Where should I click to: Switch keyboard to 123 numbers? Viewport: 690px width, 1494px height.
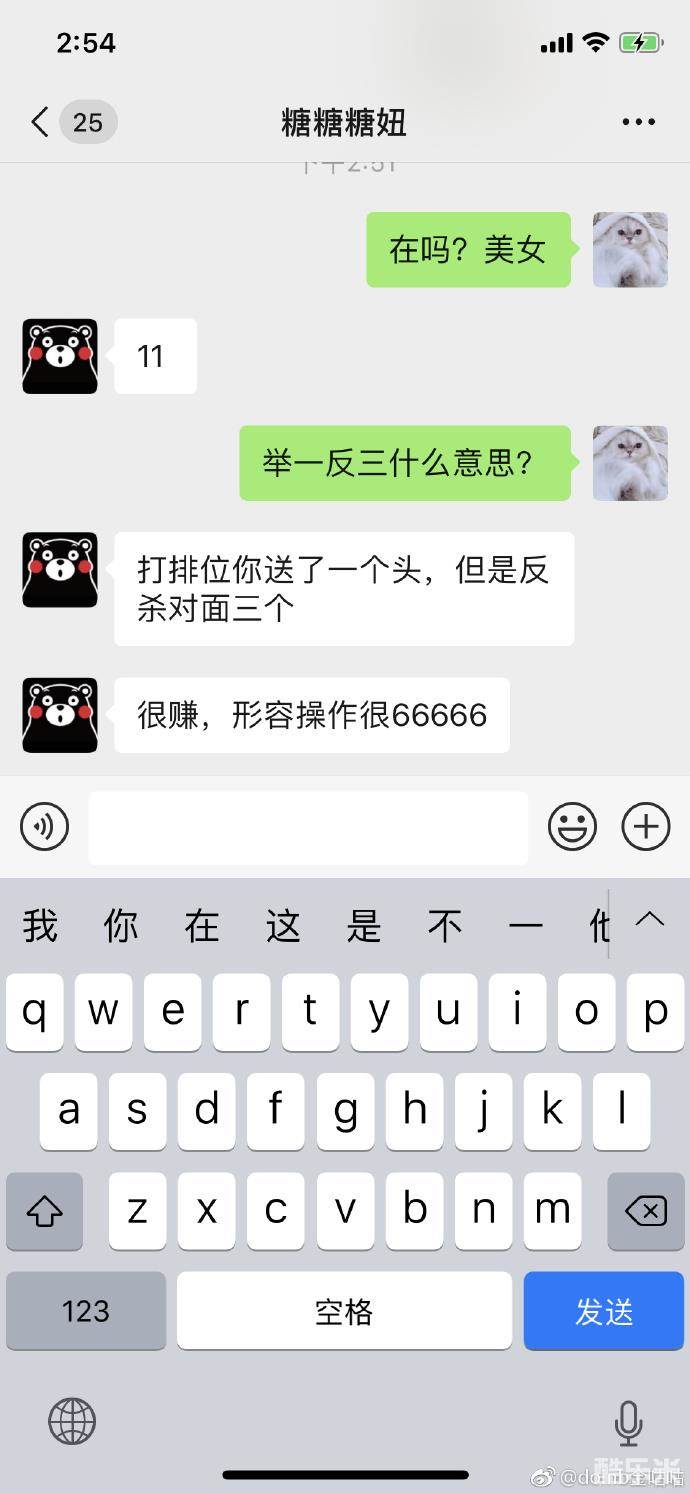pyautogui.click(x=86, y=1311)
